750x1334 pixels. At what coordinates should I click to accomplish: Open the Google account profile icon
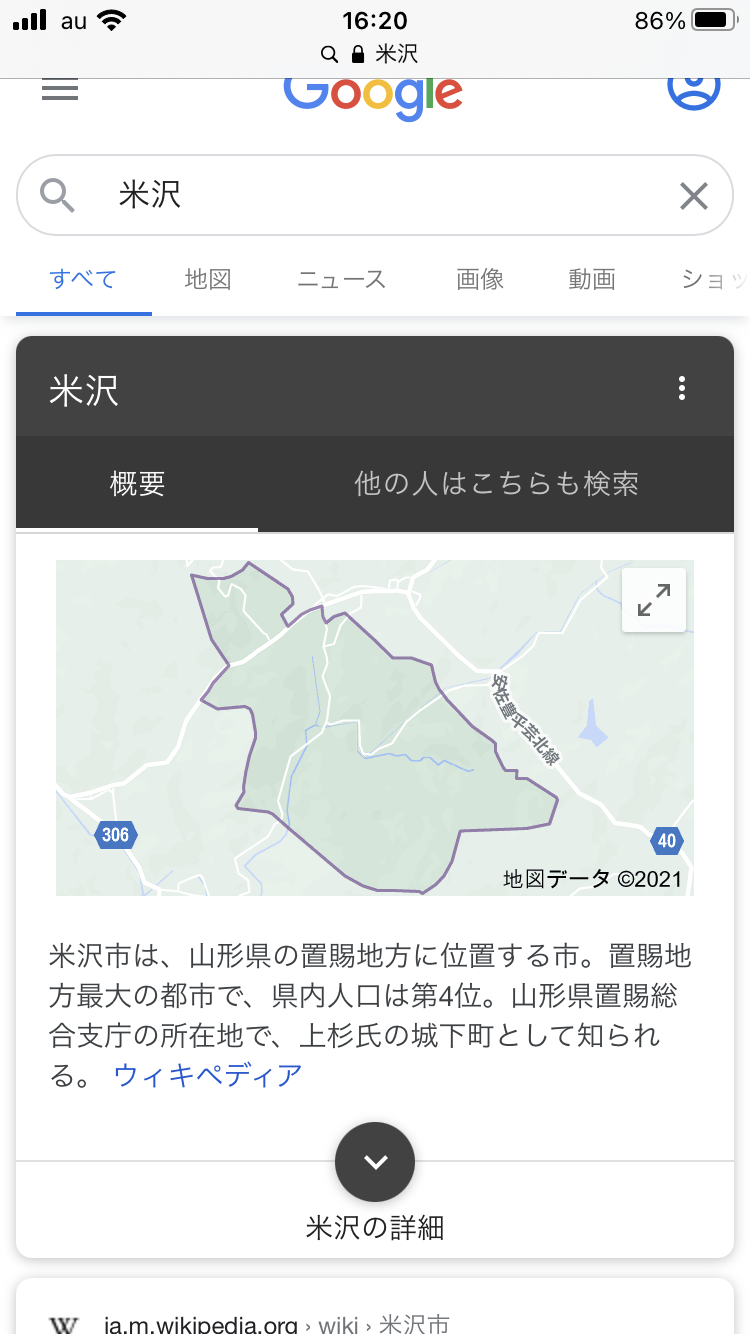click(x=693, y=88)
